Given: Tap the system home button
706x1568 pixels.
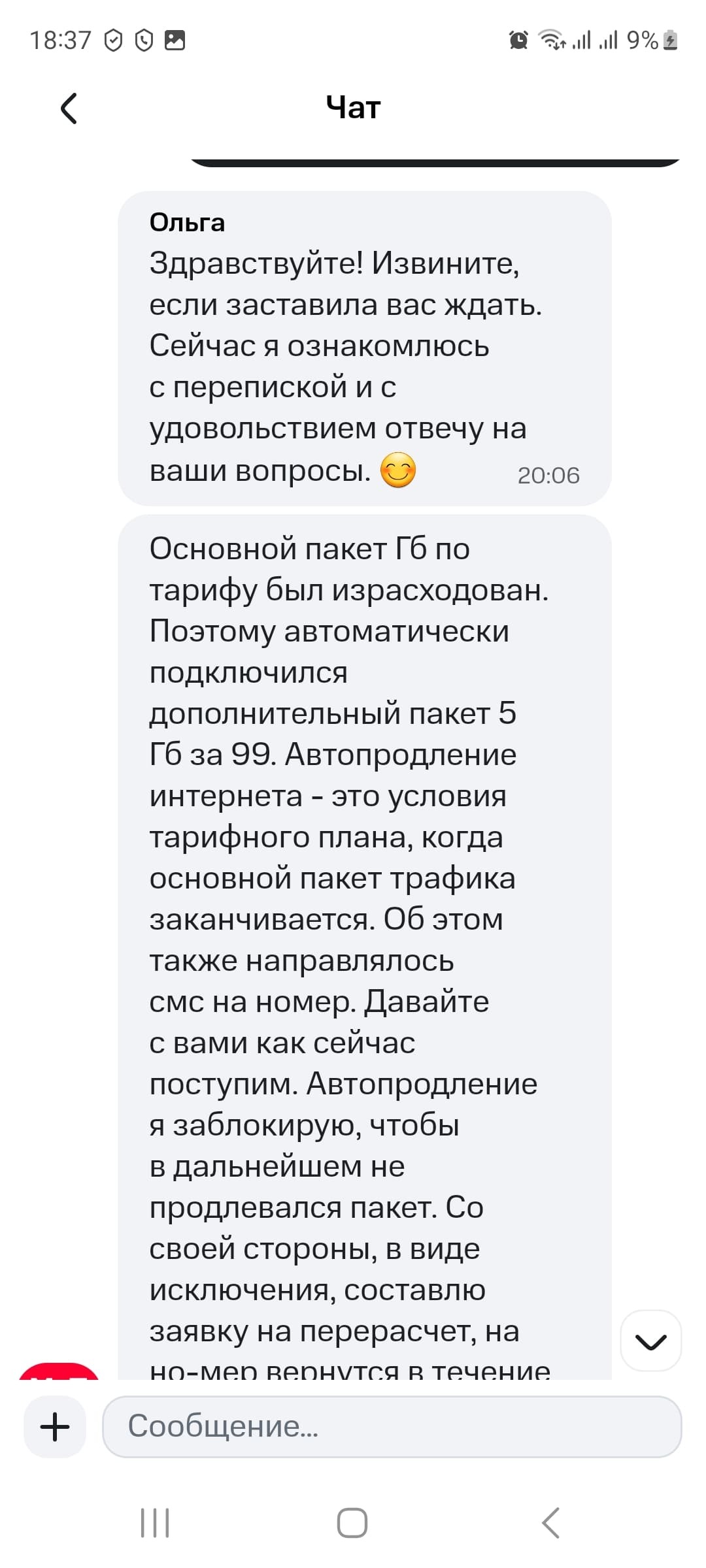Looking at the screenshot, I should click(352, 1523).
